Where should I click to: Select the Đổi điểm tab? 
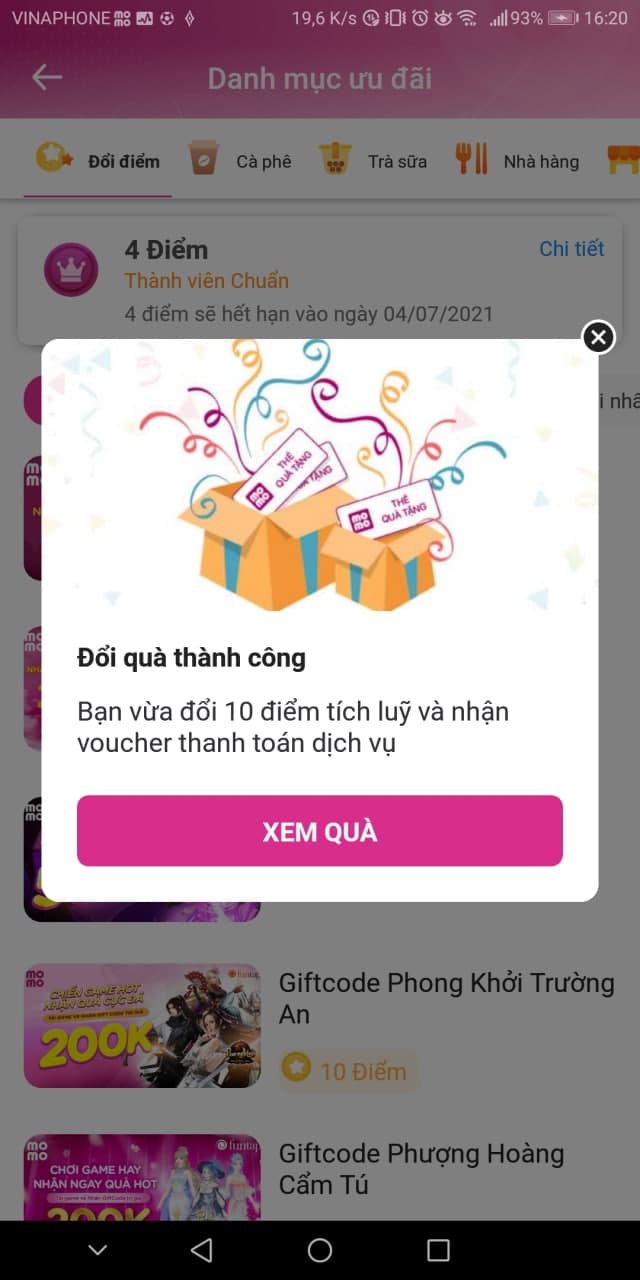98,160
